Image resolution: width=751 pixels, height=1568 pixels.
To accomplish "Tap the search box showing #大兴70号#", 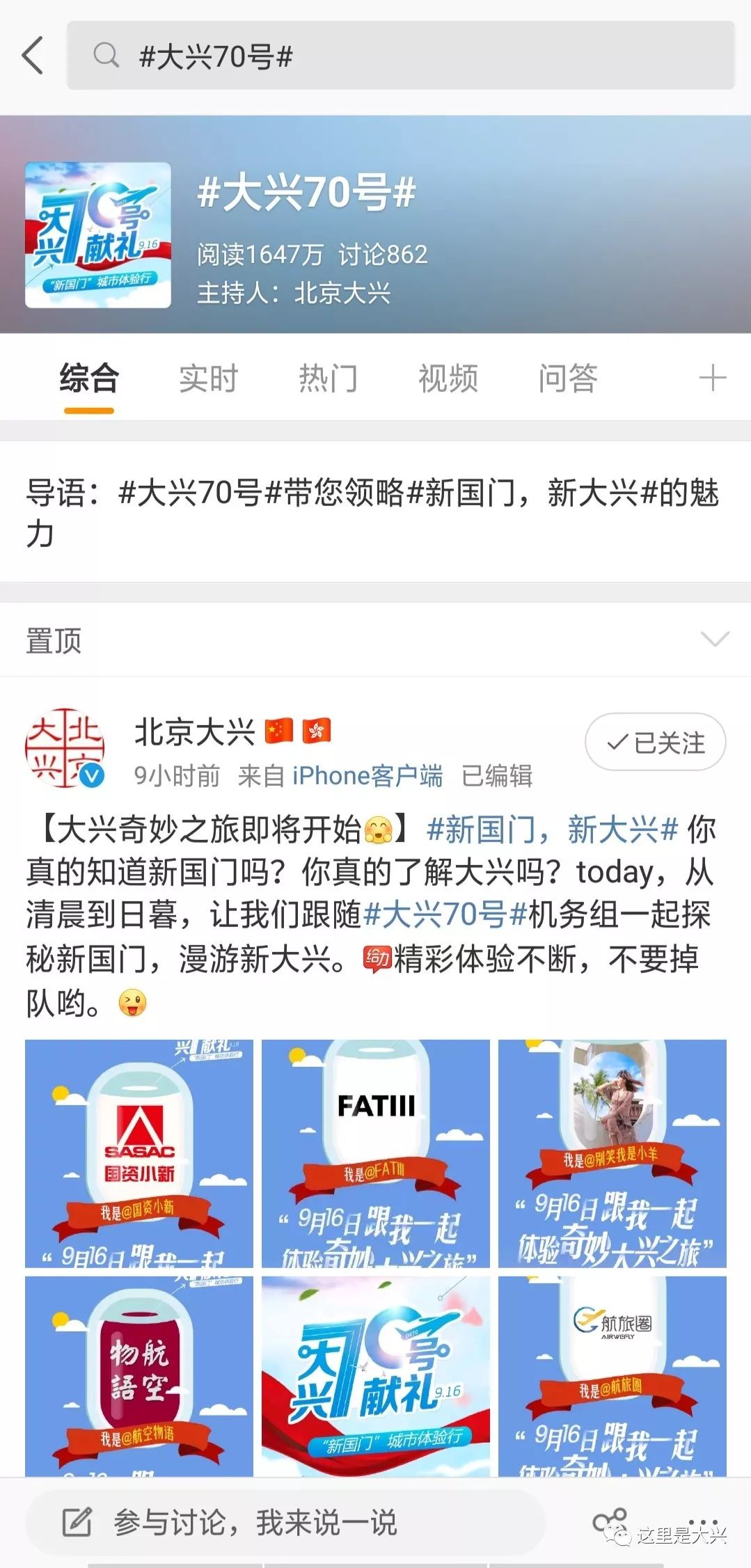I will click(400, 56).
